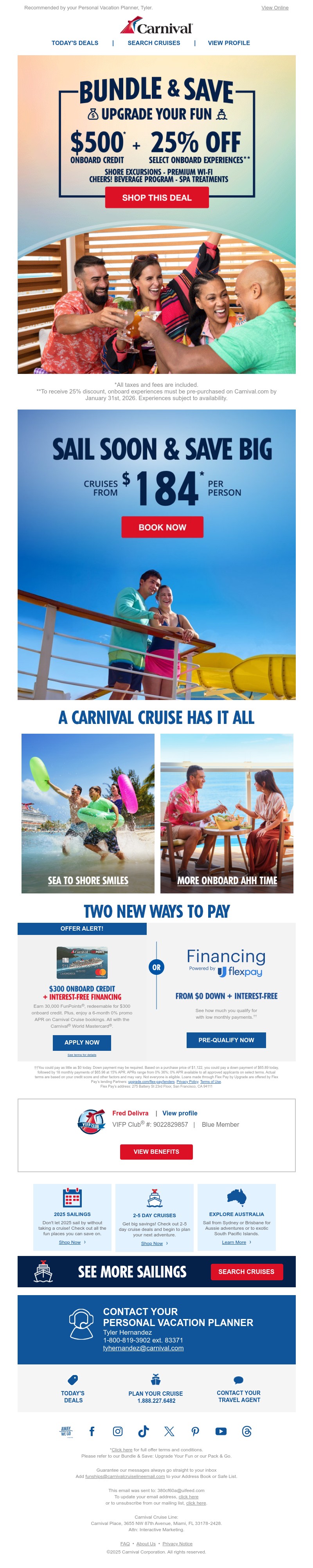Open the View Online link
313x1568 pixels.
[x=275, y=8]
